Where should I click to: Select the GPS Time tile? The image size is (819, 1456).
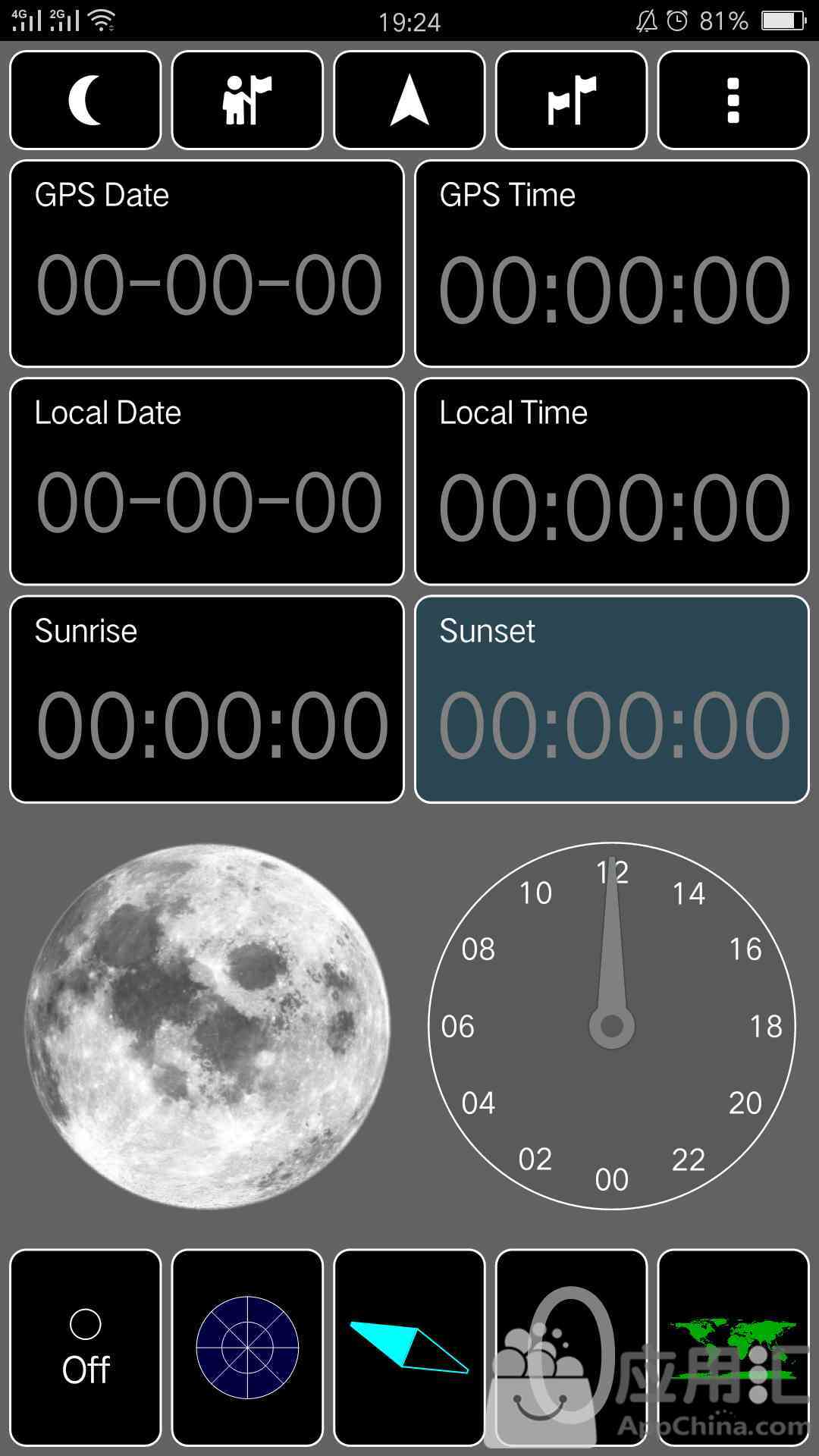click(x=612, y=264)
